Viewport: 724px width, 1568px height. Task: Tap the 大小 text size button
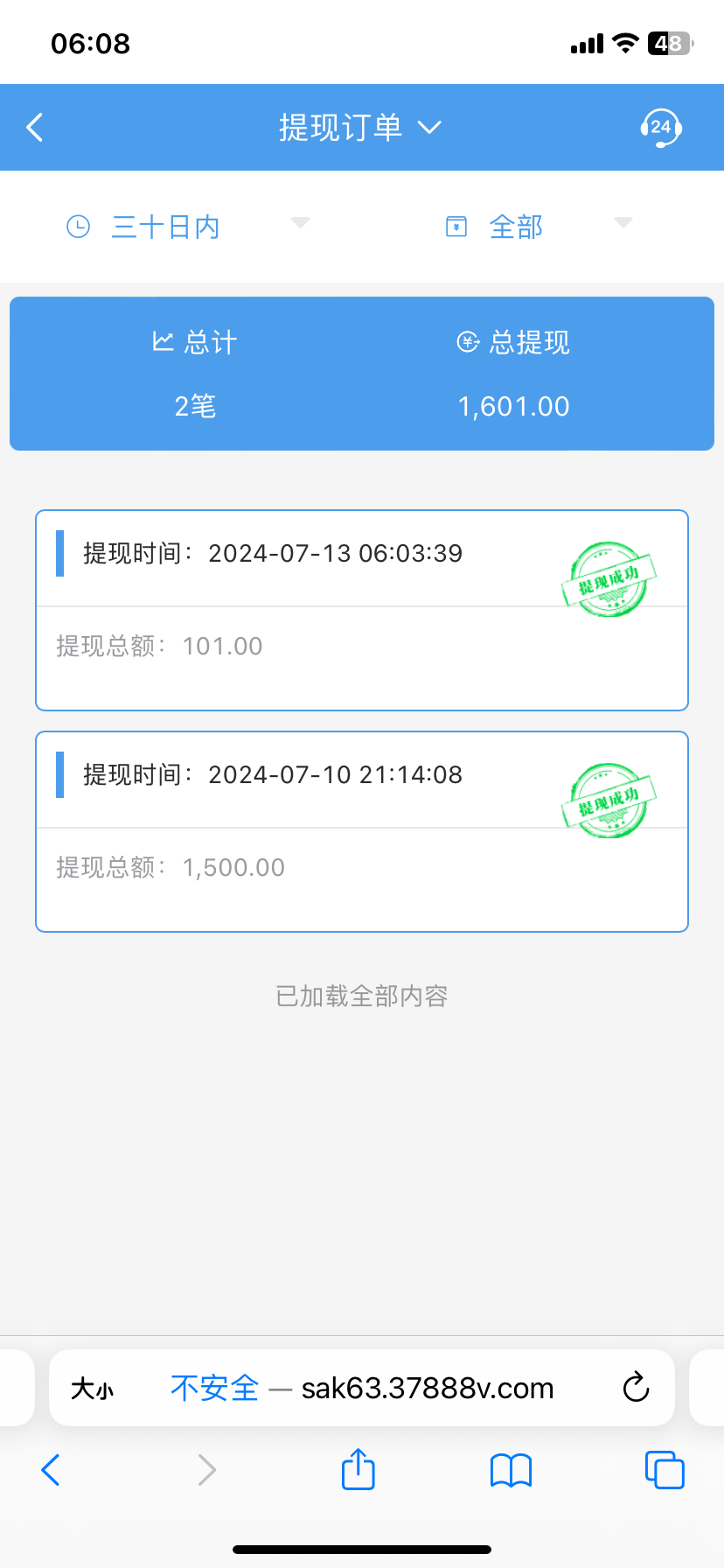92,1389
